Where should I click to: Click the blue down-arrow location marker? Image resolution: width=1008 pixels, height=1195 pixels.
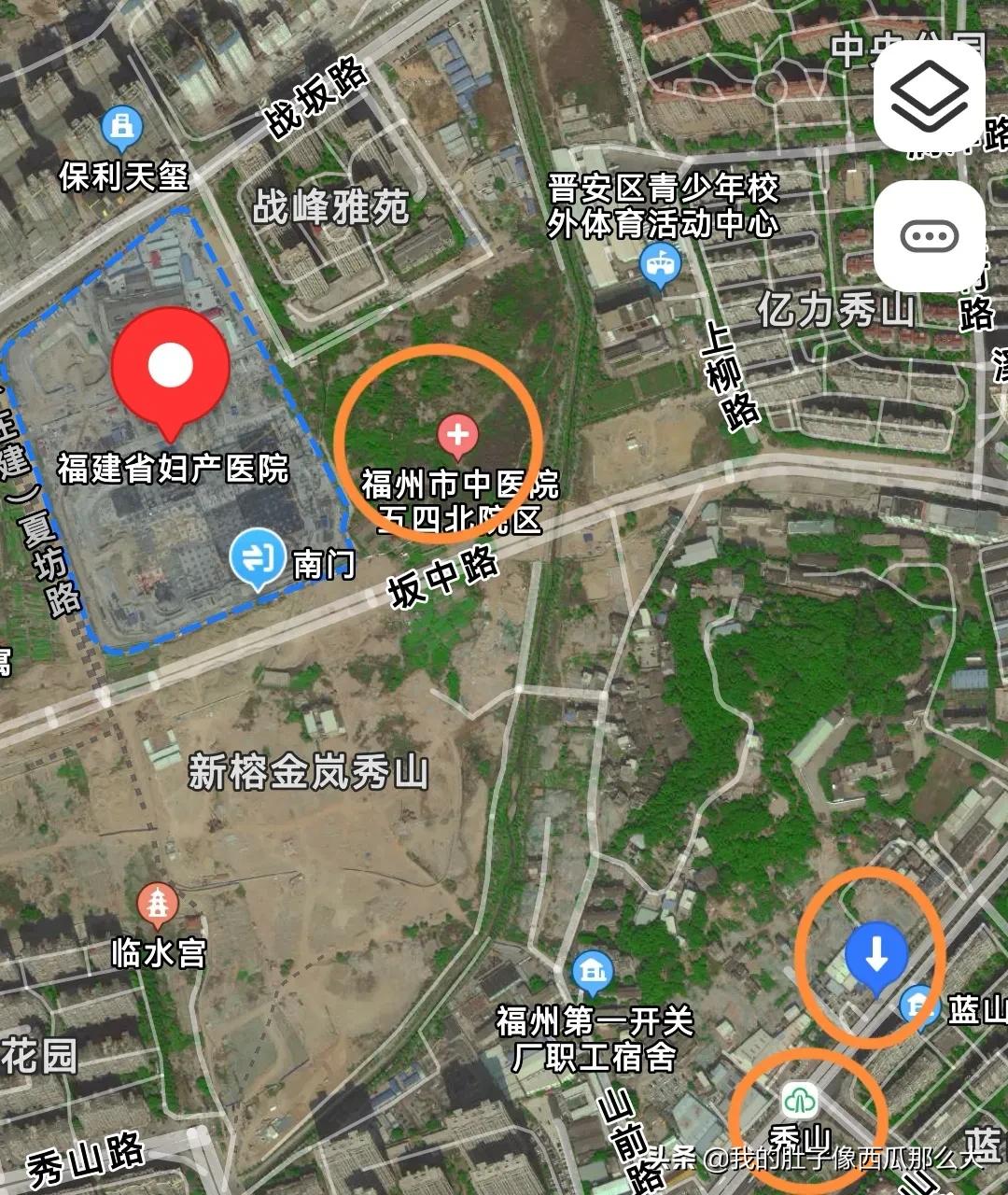(x=874, y=951)
